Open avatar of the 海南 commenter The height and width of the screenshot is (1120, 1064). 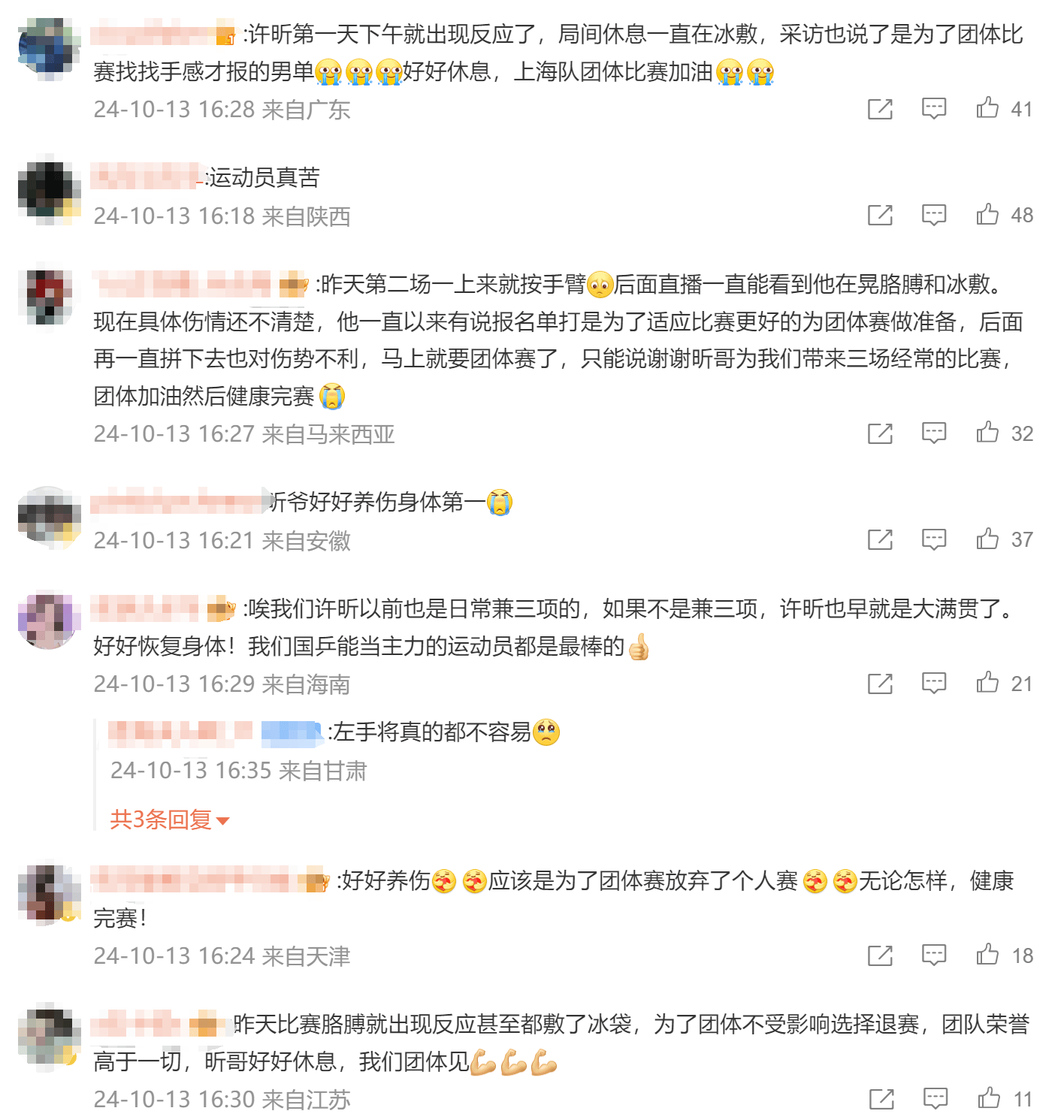click(x=49, y=620)
